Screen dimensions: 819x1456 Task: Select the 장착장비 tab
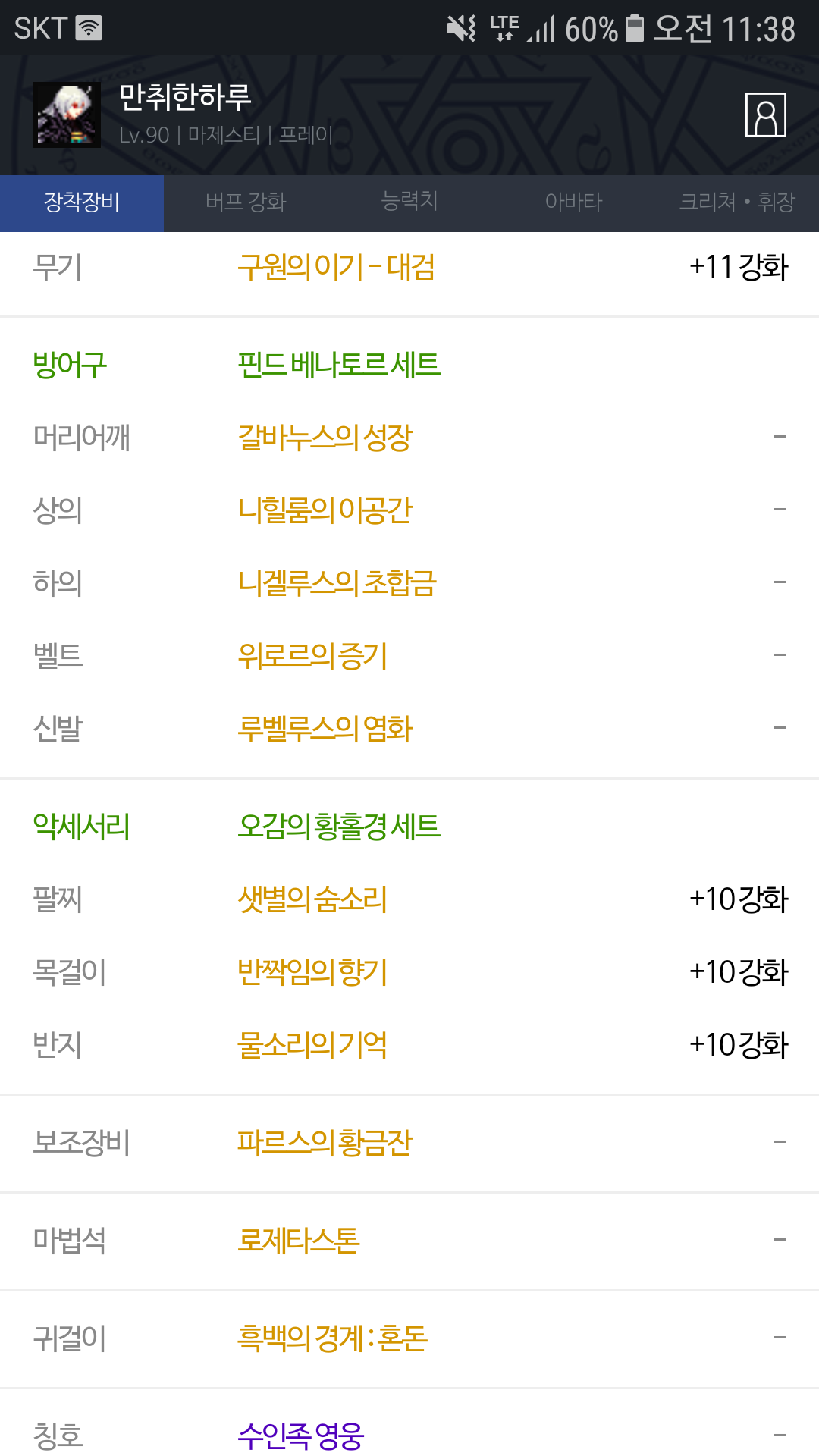[x=82, y=202]
